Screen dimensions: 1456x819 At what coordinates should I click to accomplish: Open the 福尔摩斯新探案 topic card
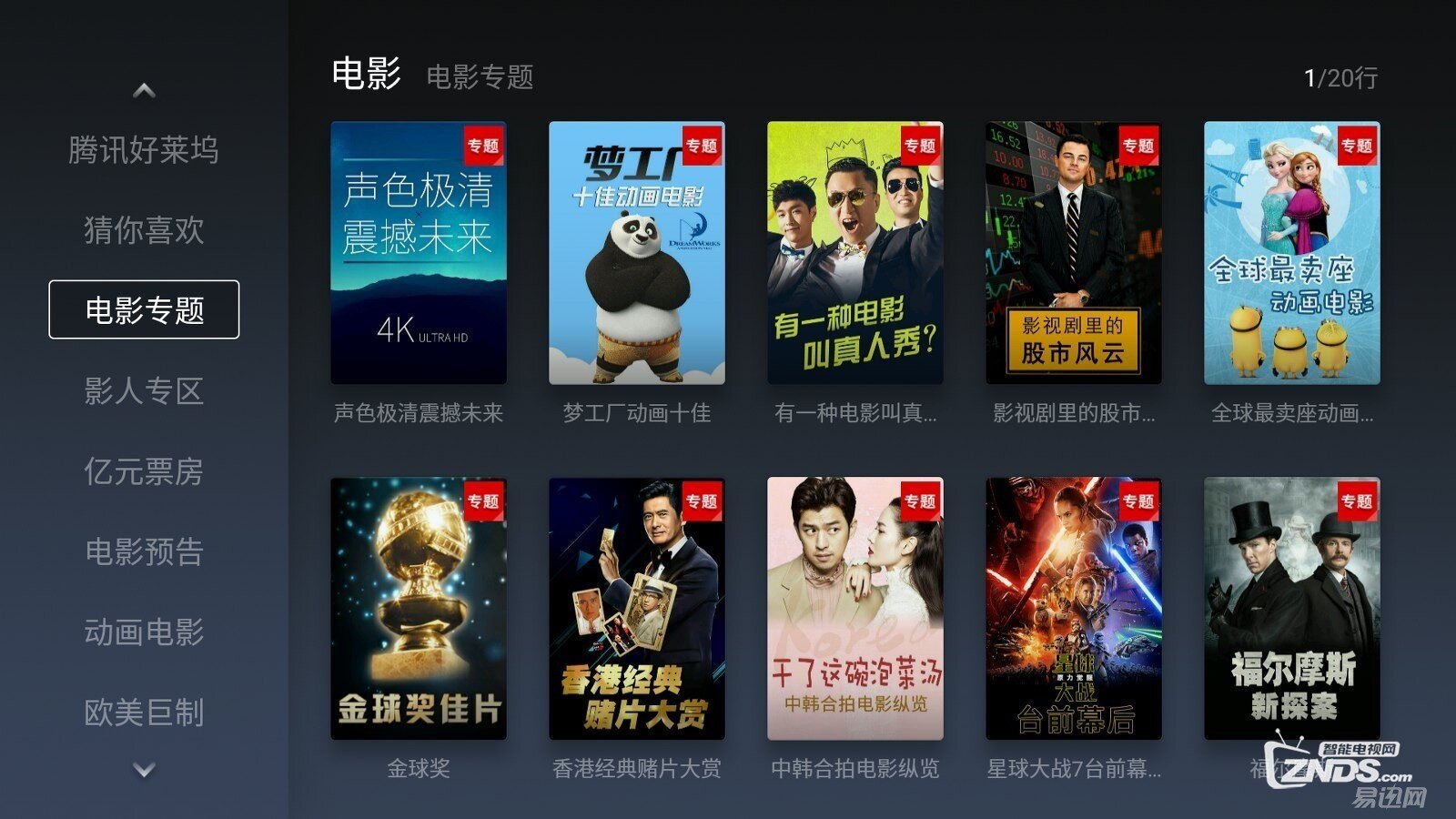pyautogui.click(x=1292, y=609)
